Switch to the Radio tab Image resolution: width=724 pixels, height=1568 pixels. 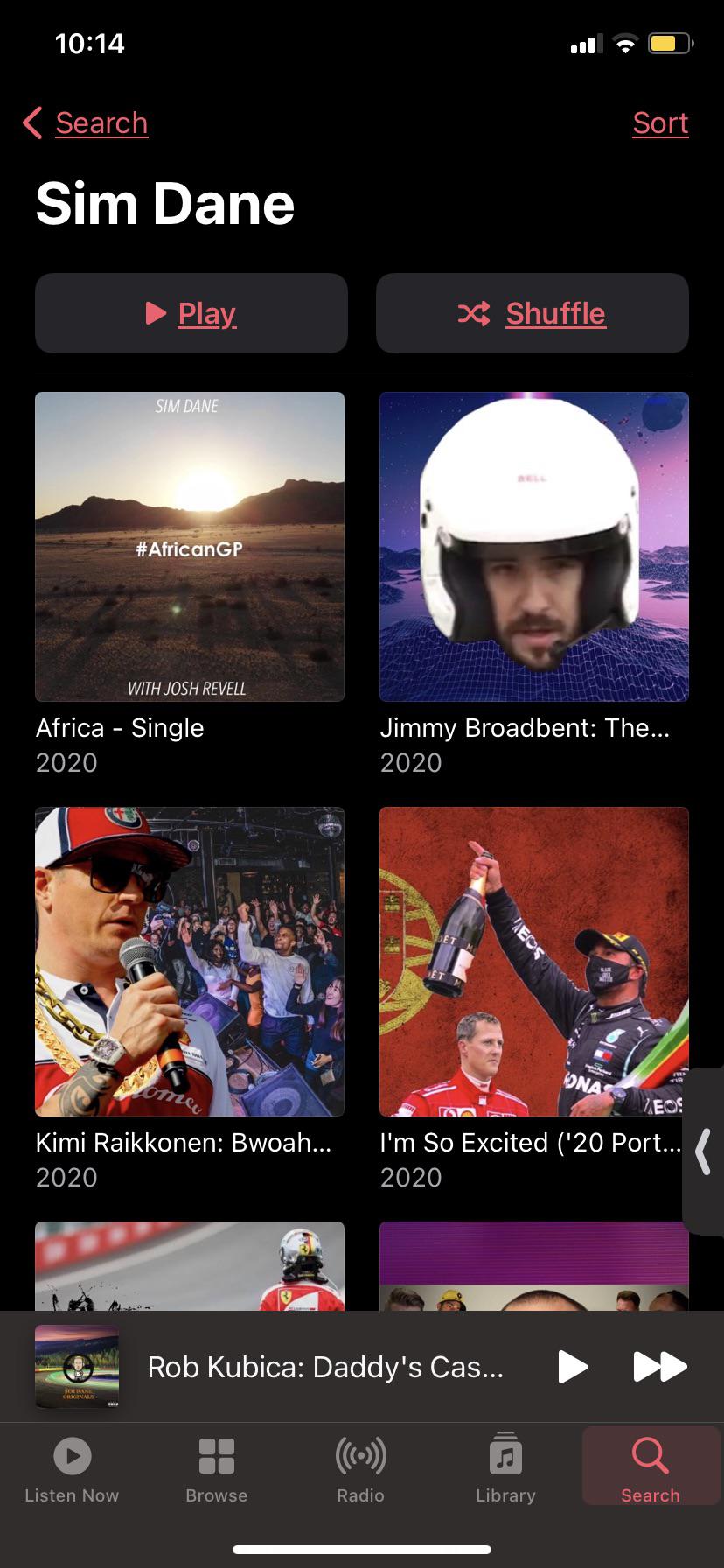[361, 1470]
